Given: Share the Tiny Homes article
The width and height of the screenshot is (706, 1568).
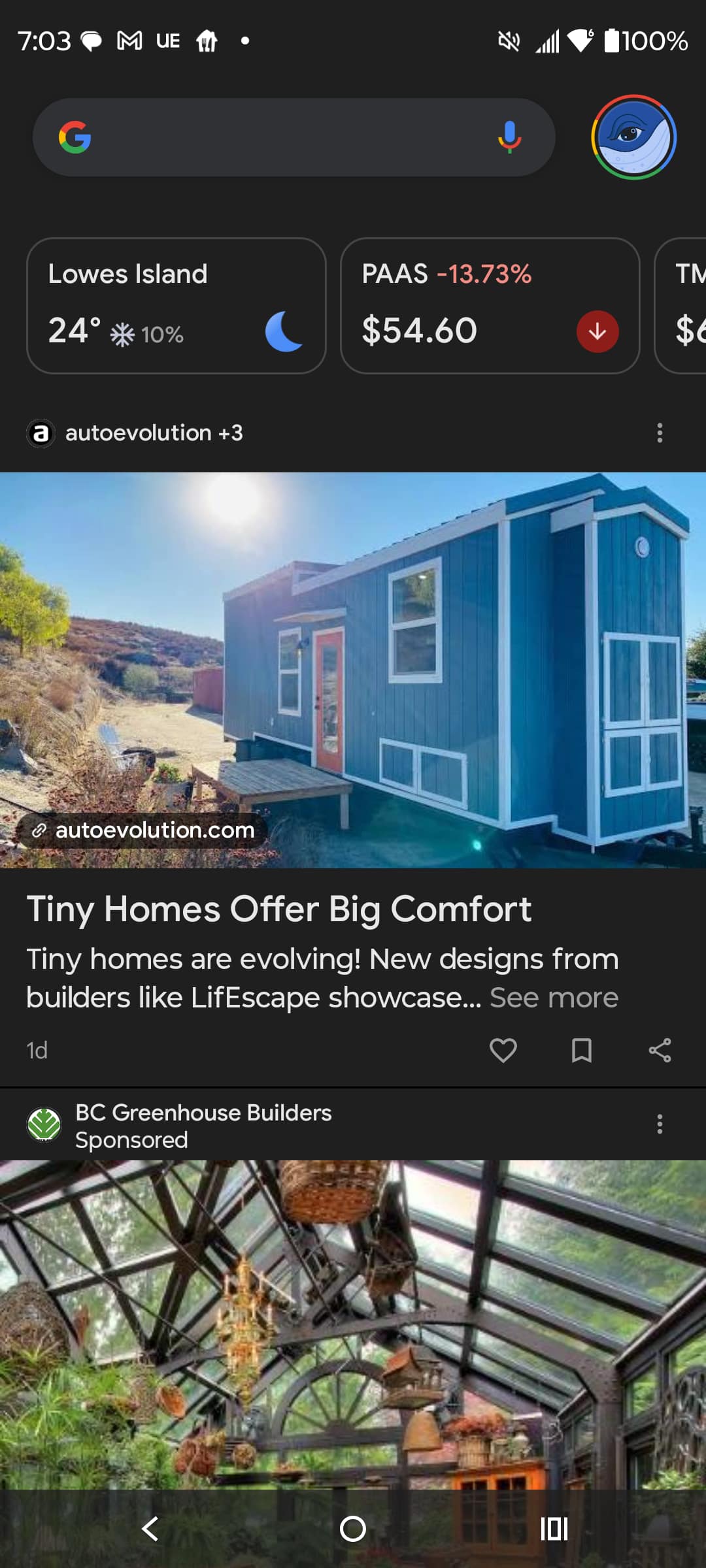Looking at the screenshot, I should (x=660, y=1051).
